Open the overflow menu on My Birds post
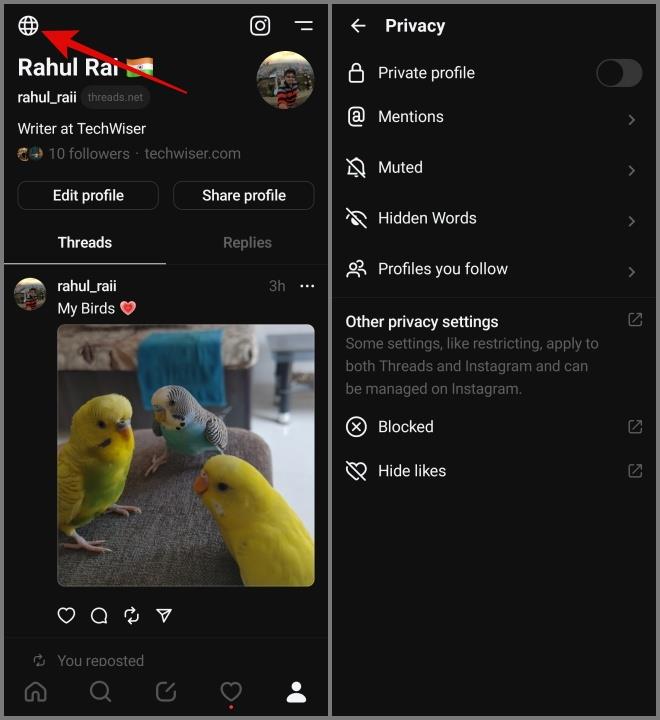 point(307,286)
